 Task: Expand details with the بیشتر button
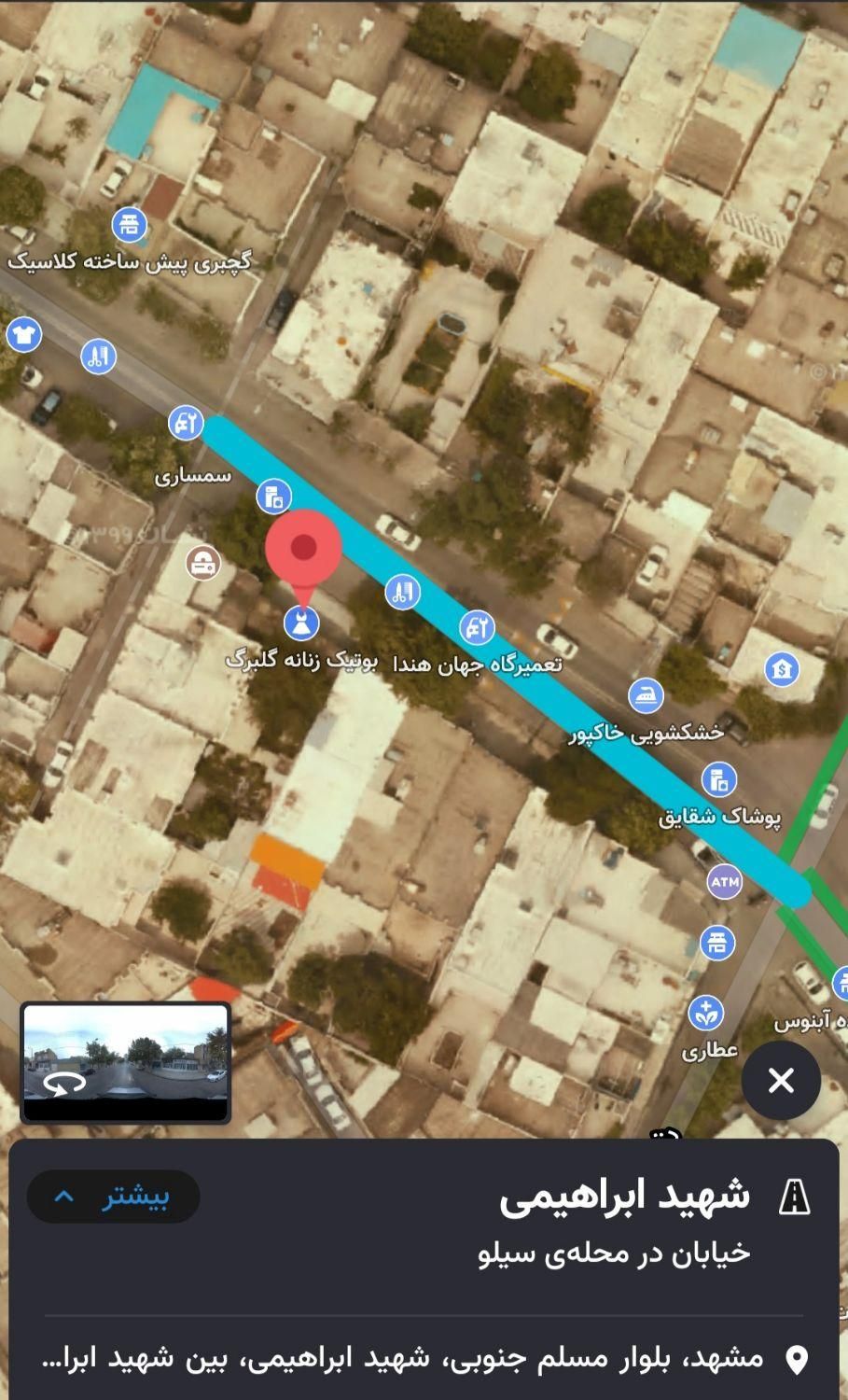tap(113, 1197)
